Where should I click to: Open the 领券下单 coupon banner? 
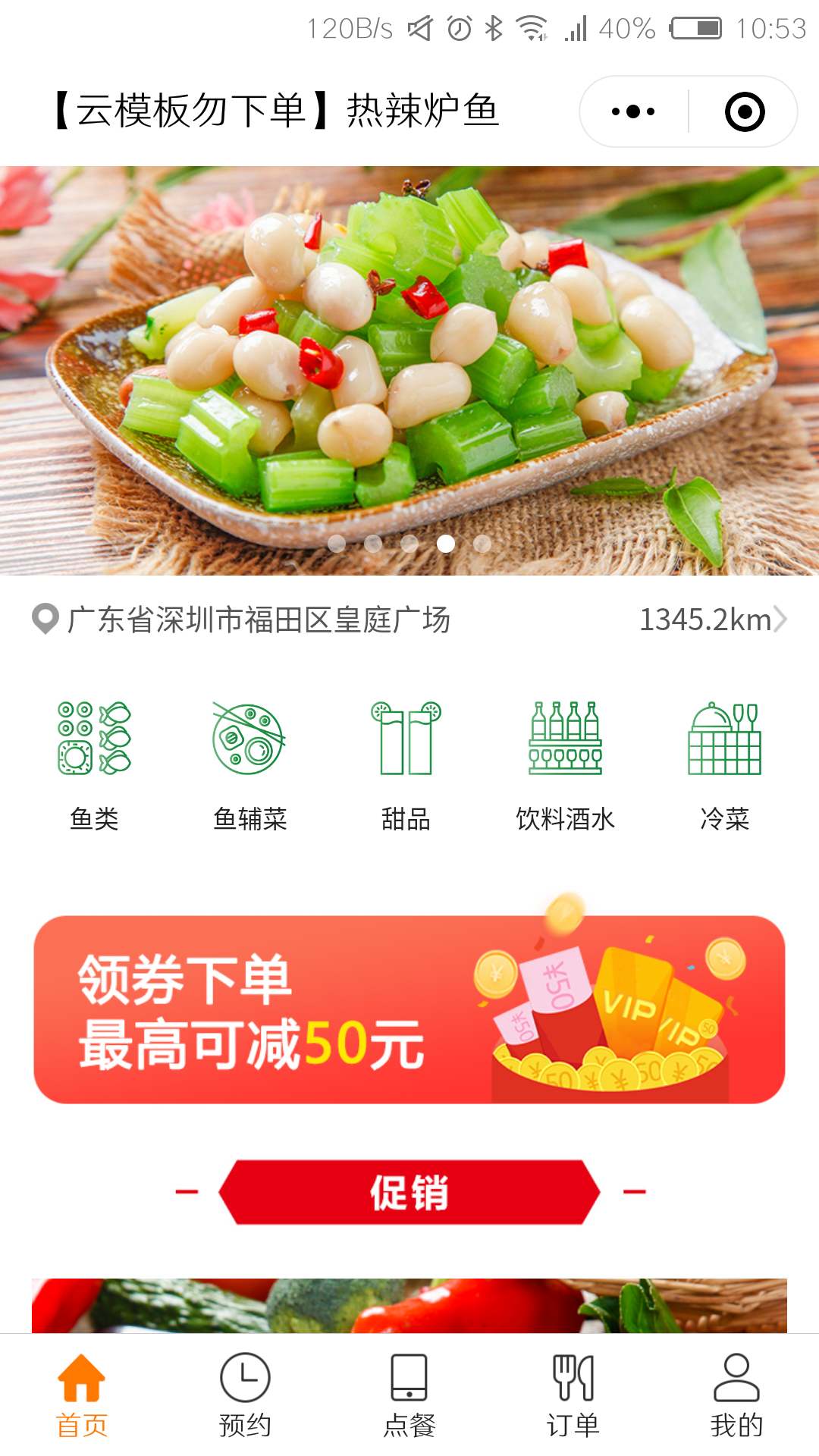[x=409, y=1009]
